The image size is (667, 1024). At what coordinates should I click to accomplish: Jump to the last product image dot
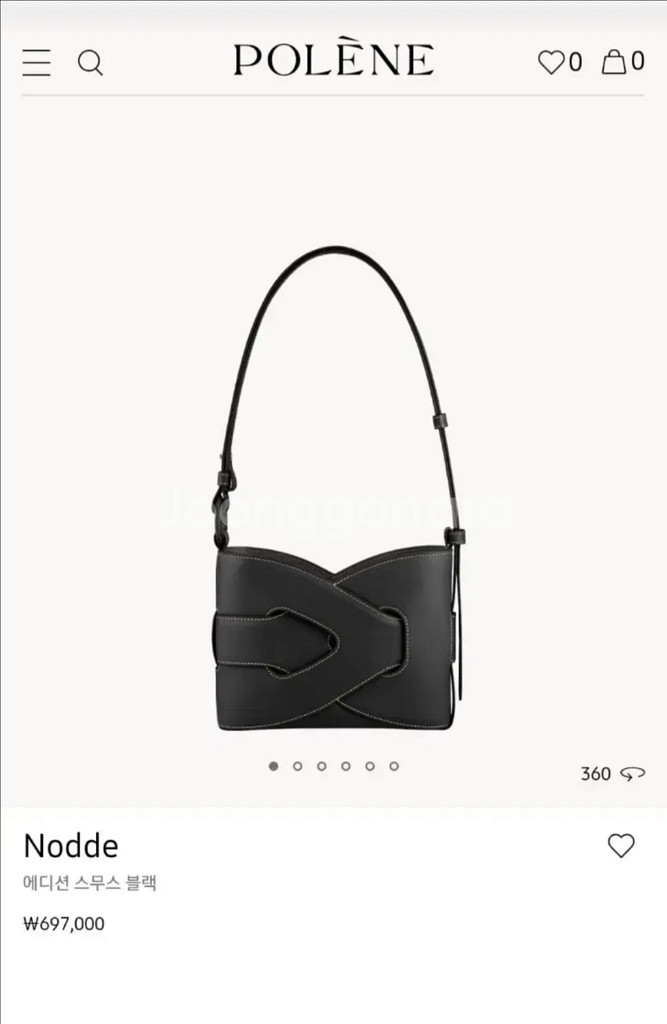coord(394,766)
